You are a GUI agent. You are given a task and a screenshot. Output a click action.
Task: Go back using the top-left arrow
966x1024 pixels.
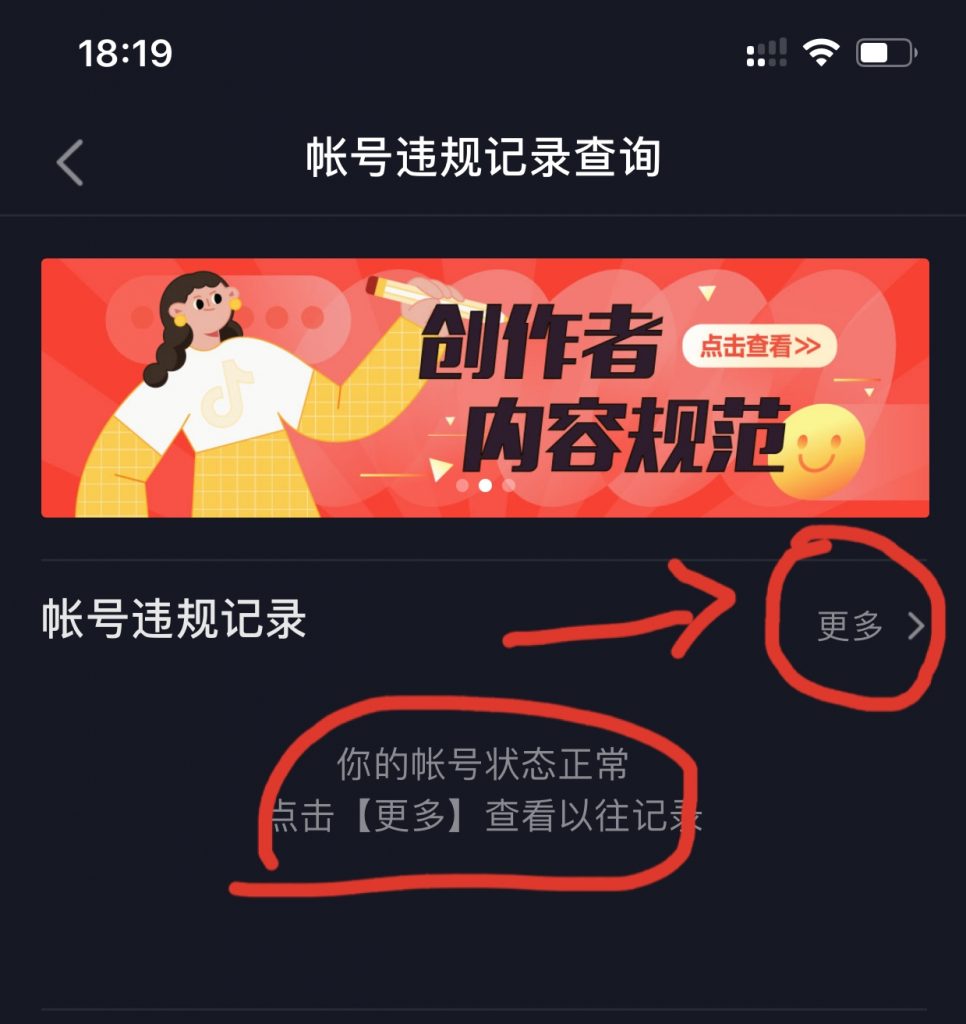[70, 162]
